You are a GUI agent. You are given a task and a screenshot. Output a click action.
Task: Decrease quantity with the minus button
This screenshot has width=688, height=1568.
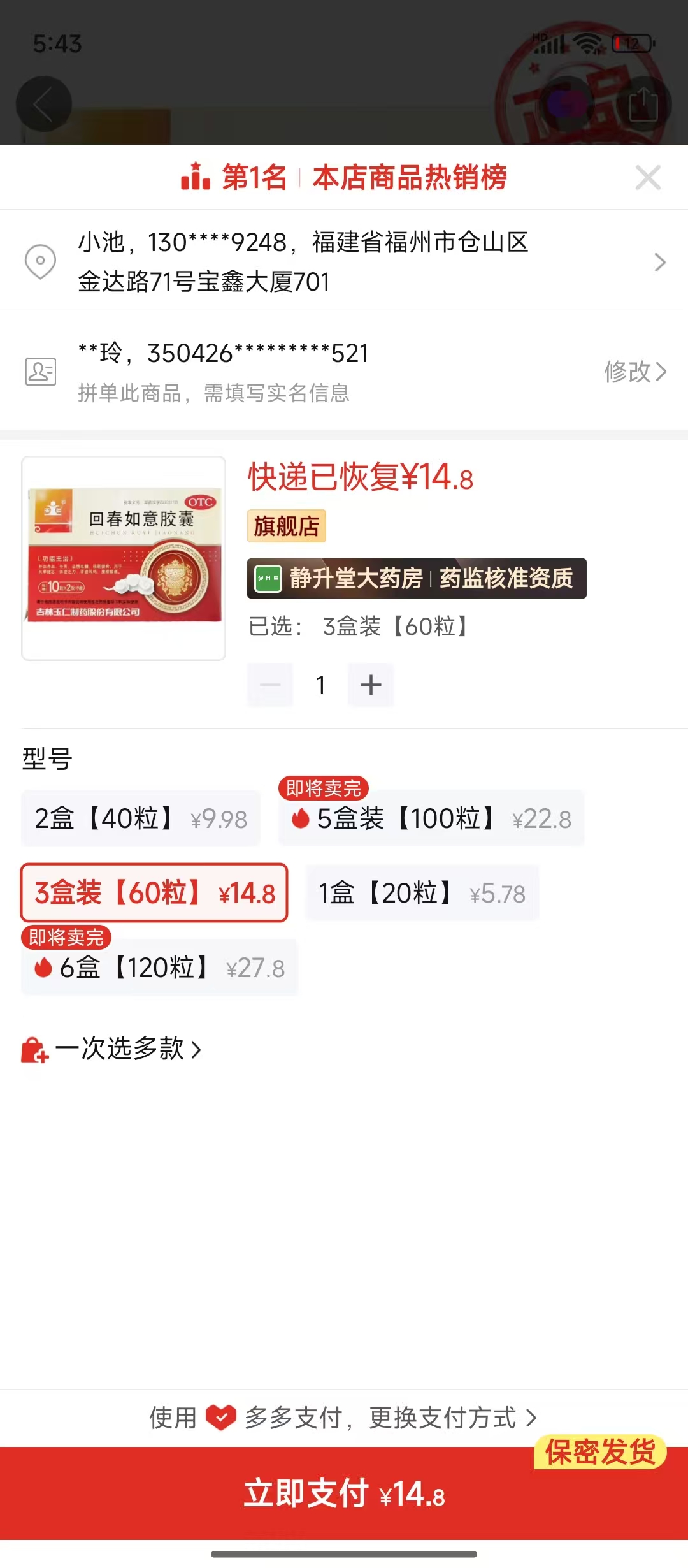(x=270, y=685)
